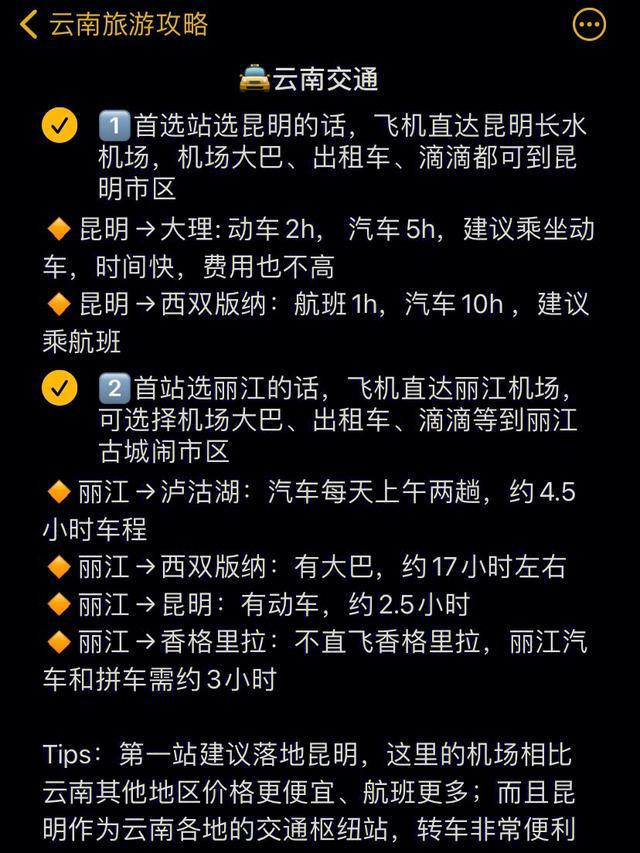Viewport: 640px width, 853px height.
Task: Uncheck the 首选站选昆明 checklist item
Action: 59,127
